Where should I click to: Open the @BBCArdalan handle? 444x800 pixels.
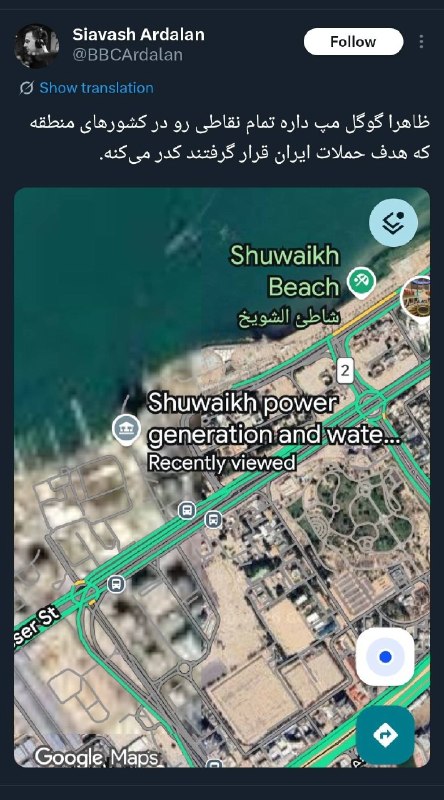coord(127,55)
